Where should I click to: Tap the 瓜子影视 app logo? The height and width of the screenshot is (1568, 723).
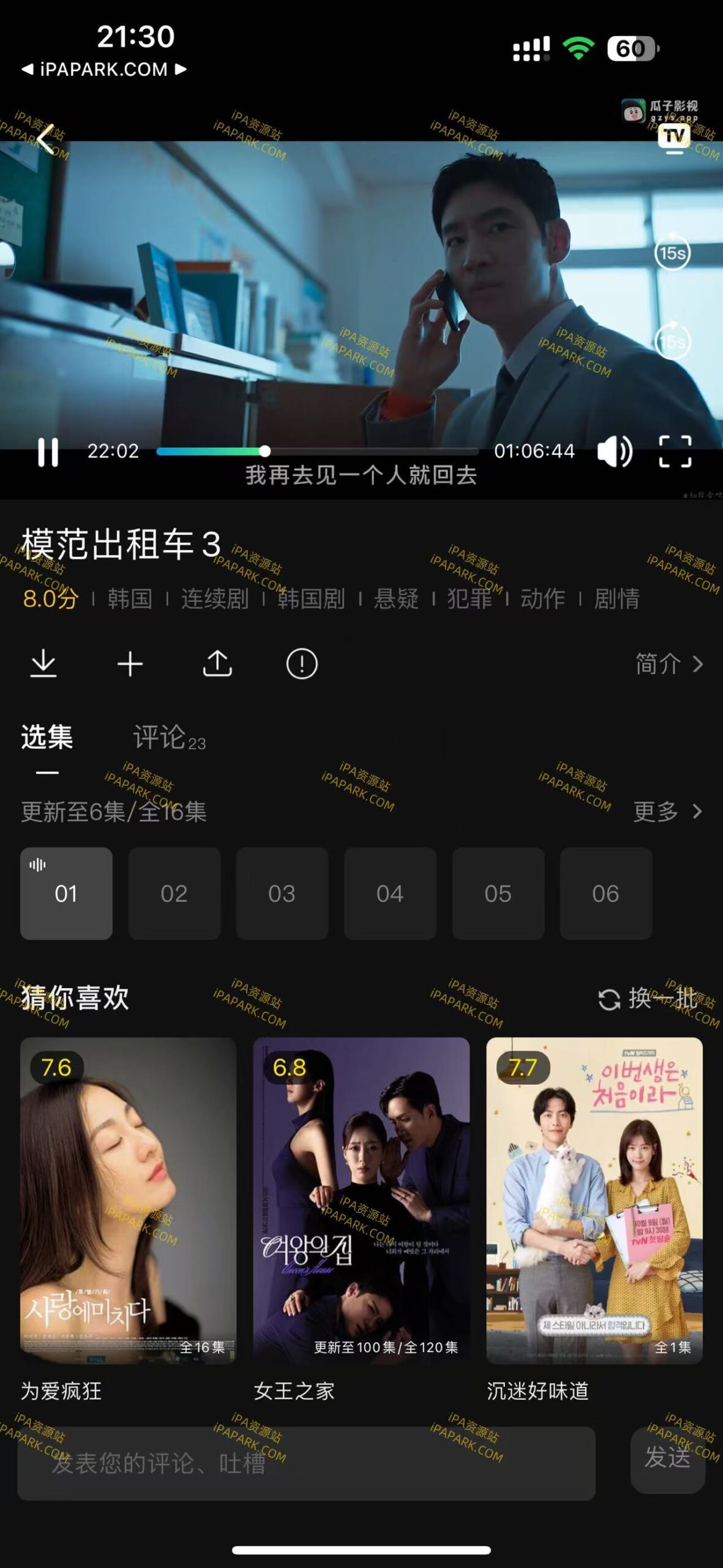click(633, 111)
